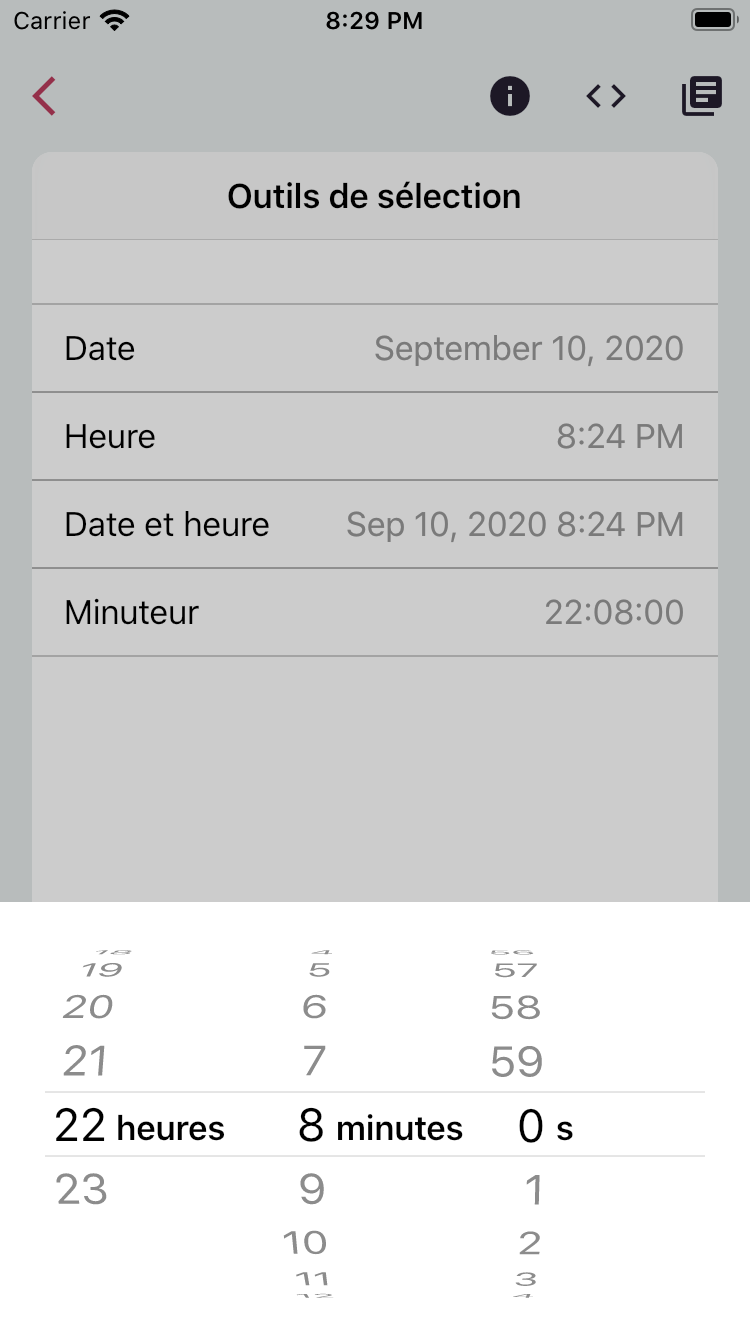Select 23 on the hours wheel

(x=84, y=1189)
